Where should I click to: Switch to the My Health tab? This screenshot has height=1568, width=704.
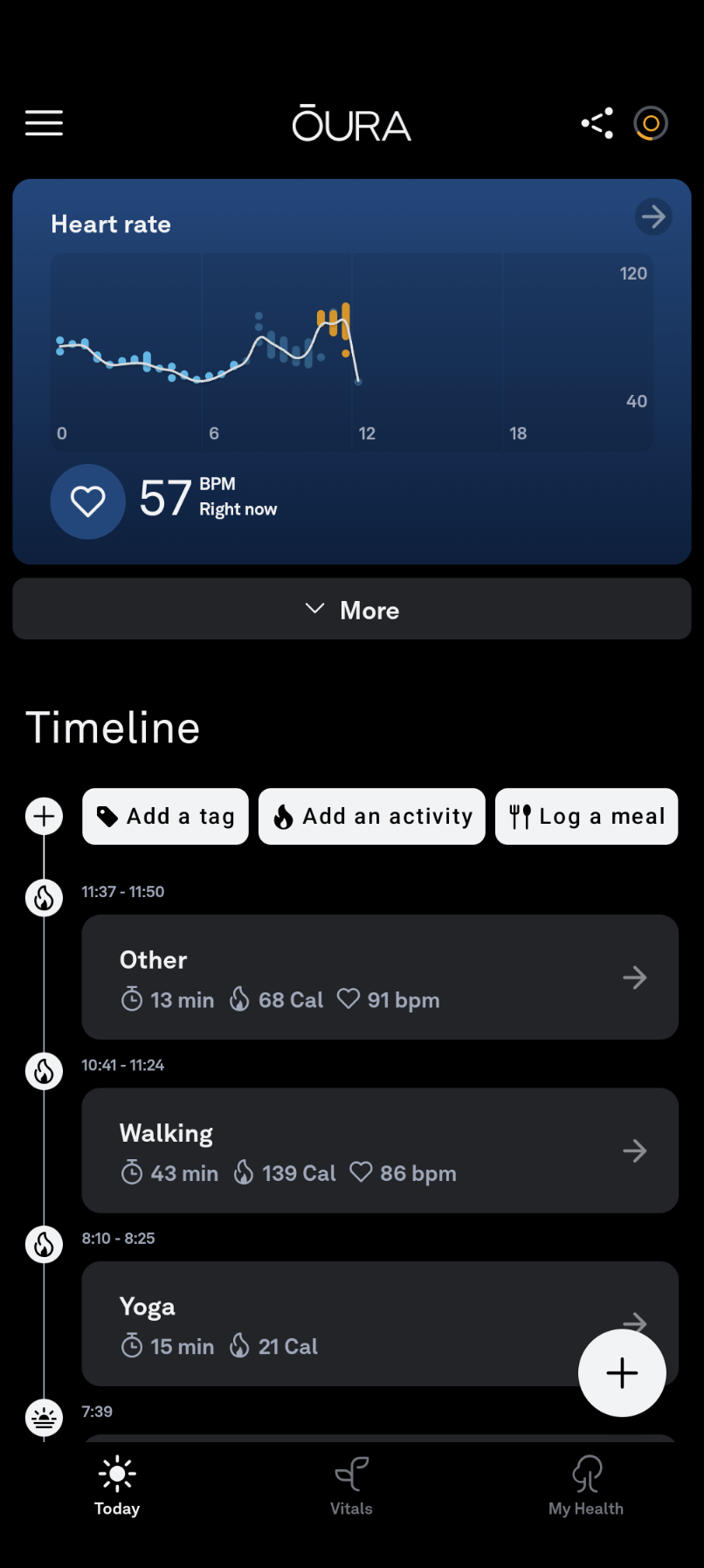tap(586, 1486)
